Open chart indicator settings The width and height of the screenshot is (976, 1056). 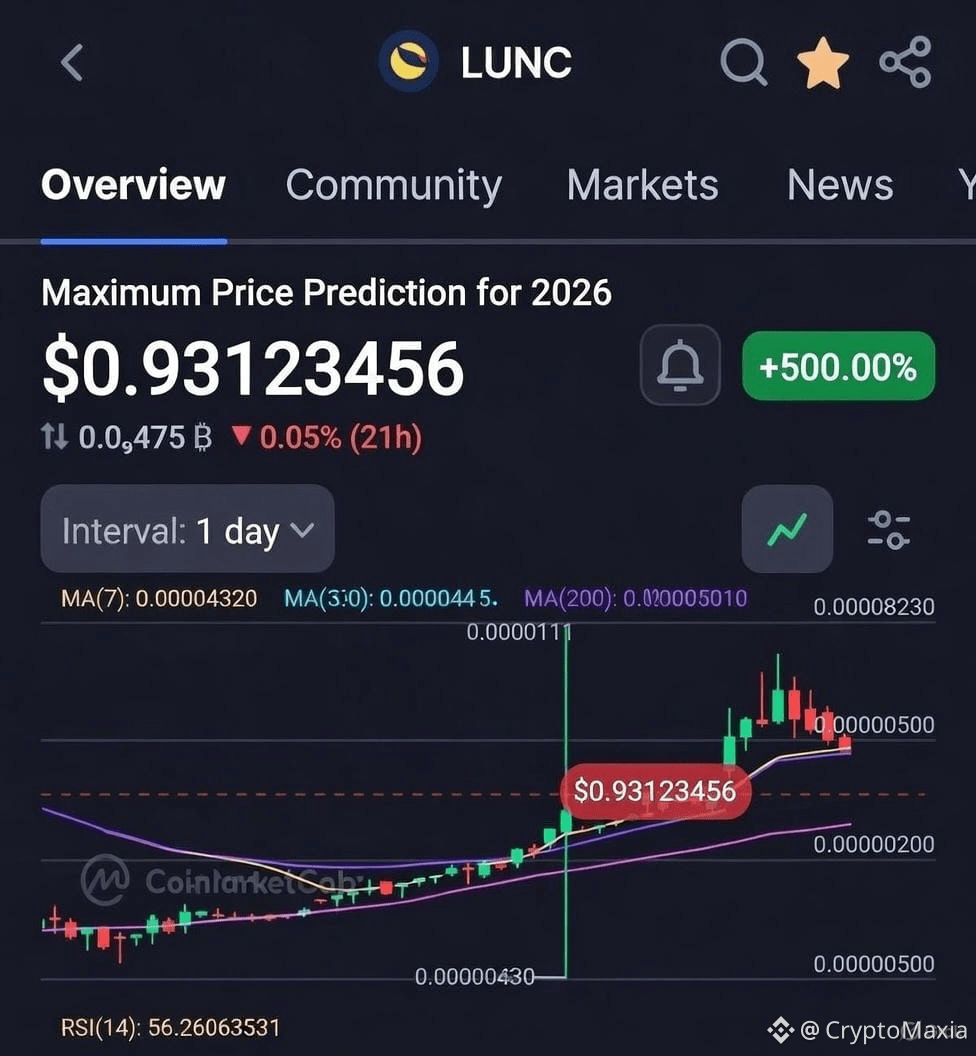pos(888,530)
